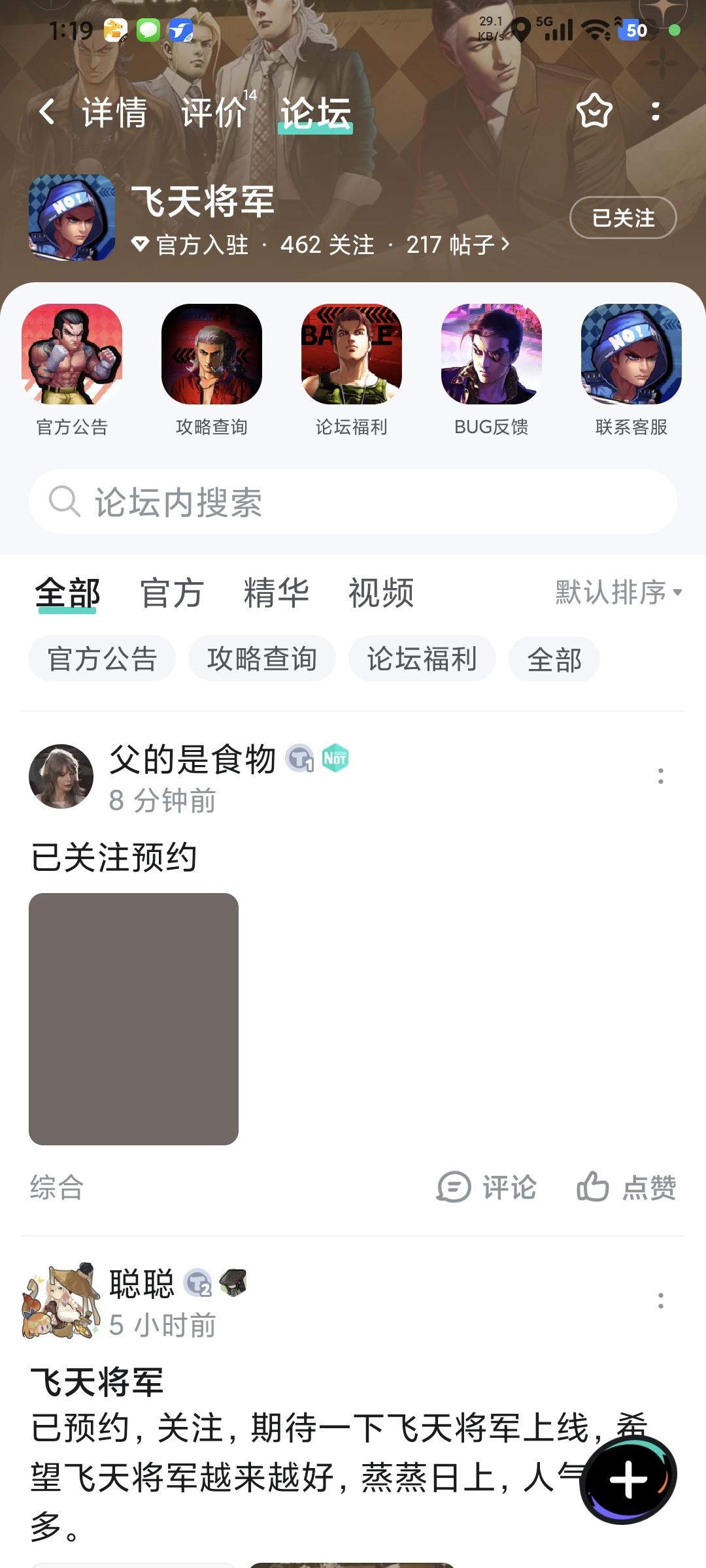Tap the 论坛内搜索 search field
The height and width of the screenshot is (1568, 706).
(x=353, y=502)
